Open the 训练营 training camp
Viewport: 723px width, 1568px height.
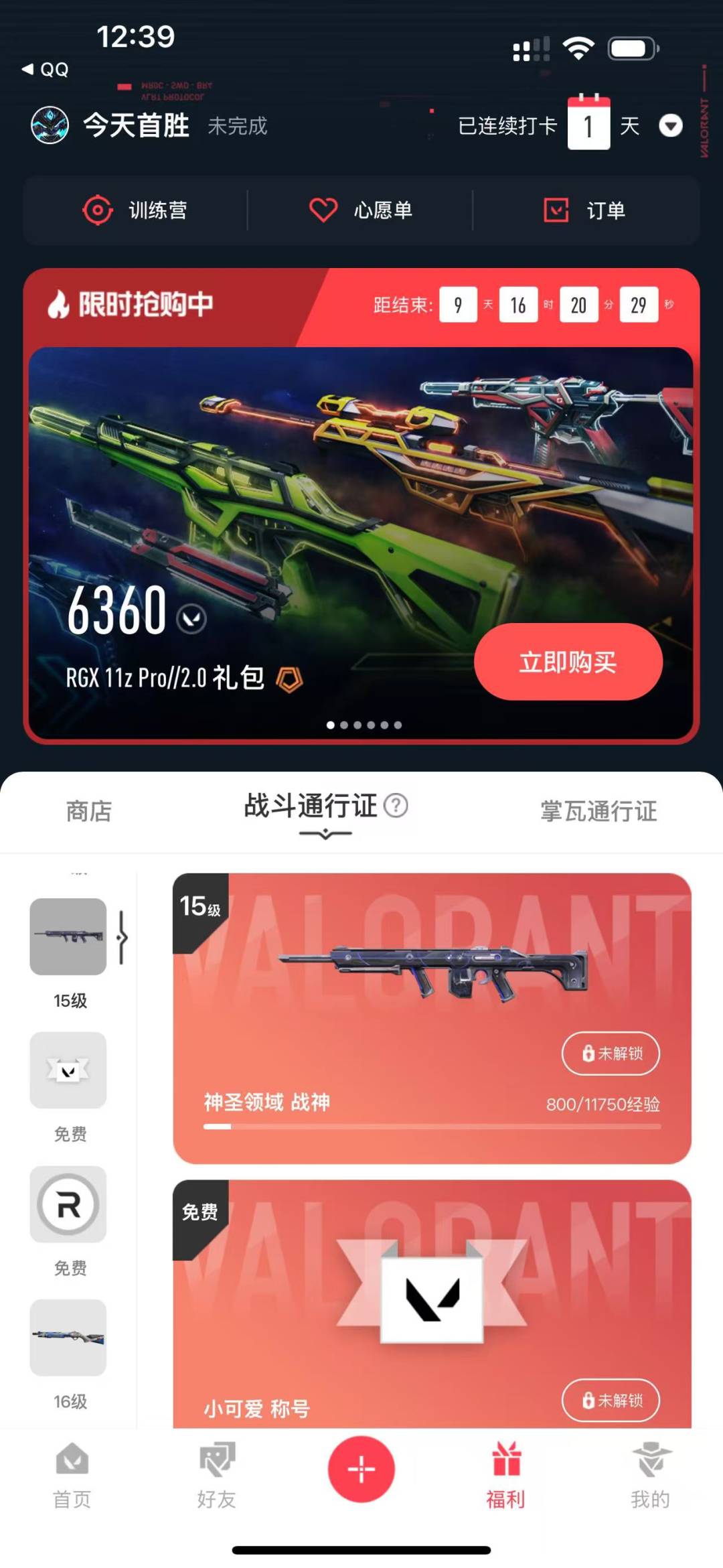tap(135, 210)
